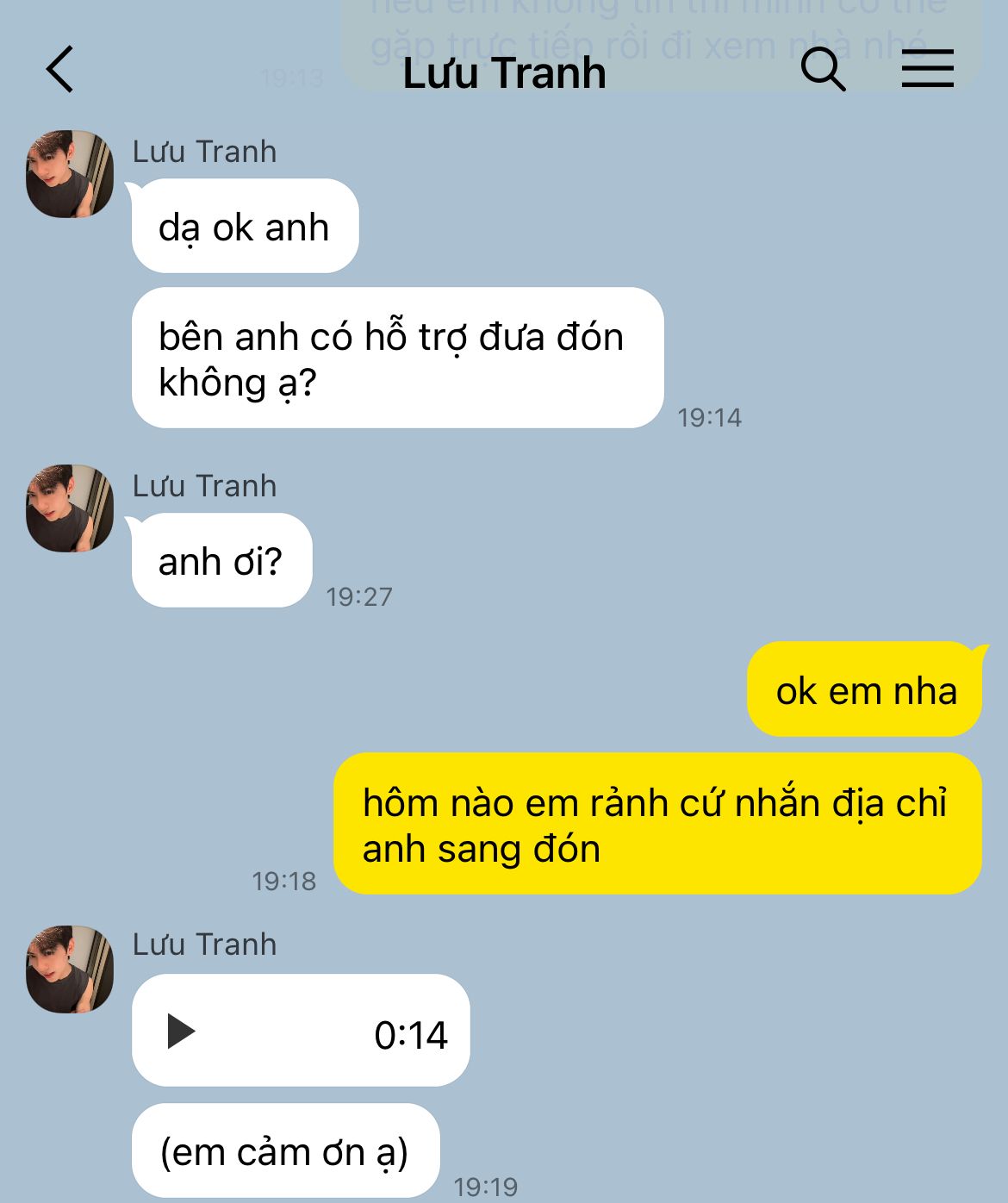Play the 0:14 voice message
1008x1203 pixels.
[x=181, y=1032]
